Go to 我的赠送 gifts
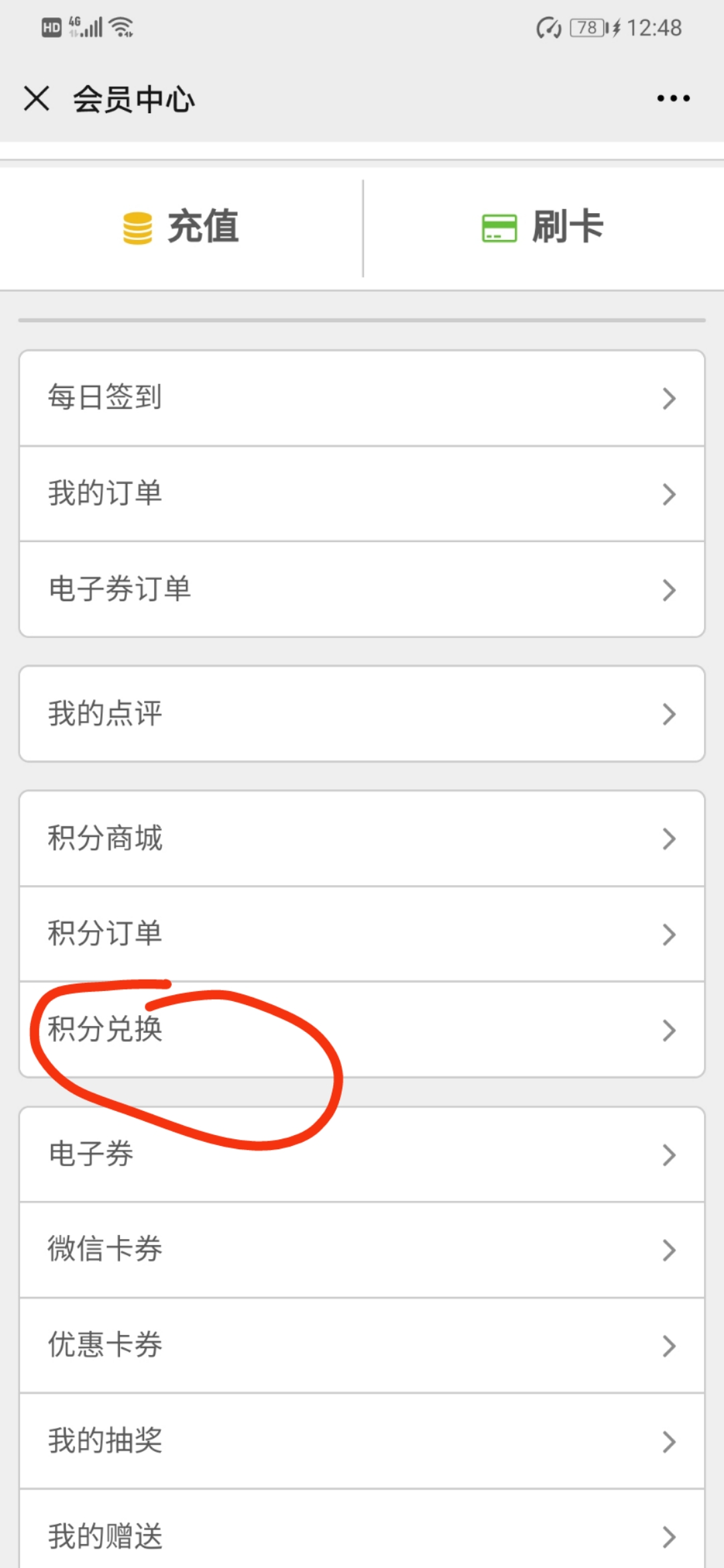 (x=362, y=1532)
